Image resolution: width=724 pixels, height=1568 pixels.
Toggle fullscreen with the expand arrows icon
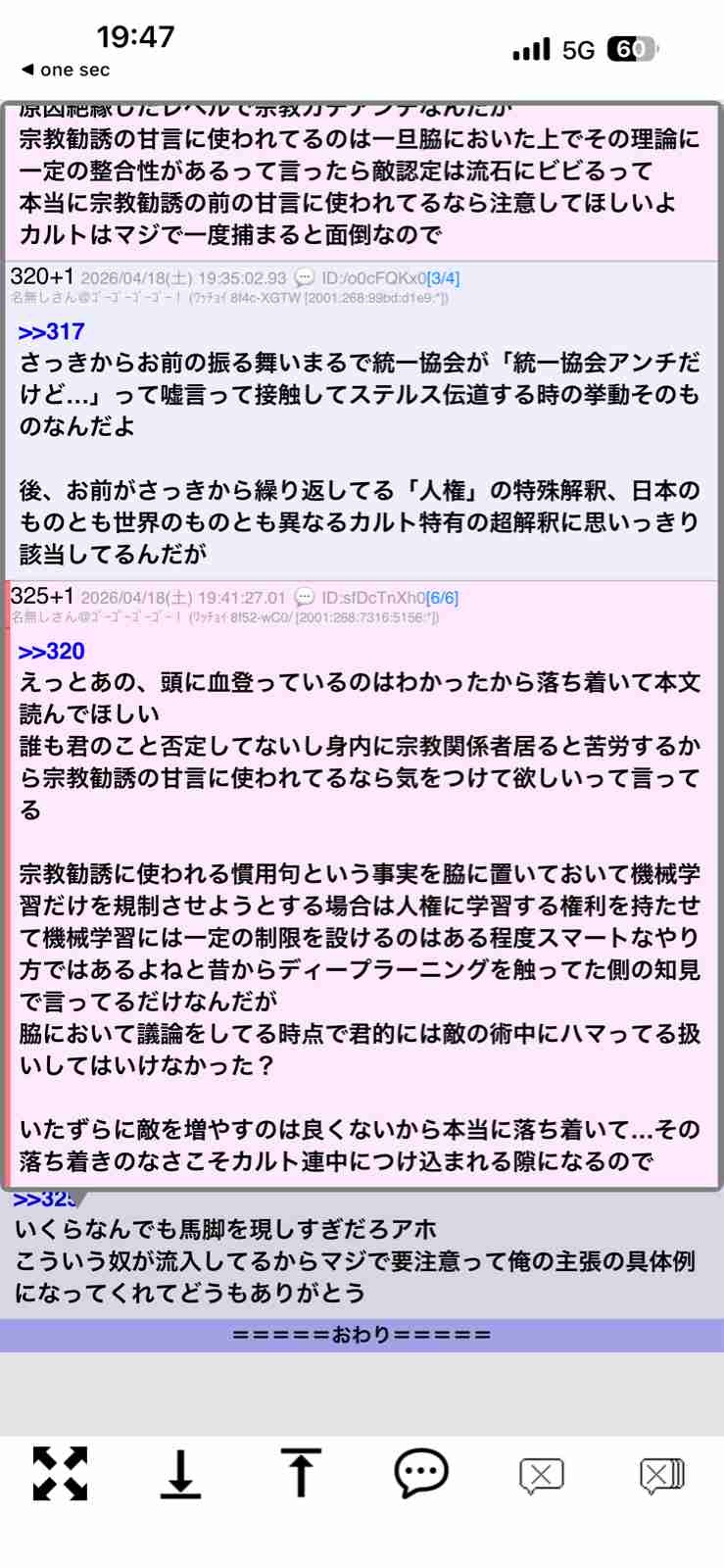(x=60, y=1473)
